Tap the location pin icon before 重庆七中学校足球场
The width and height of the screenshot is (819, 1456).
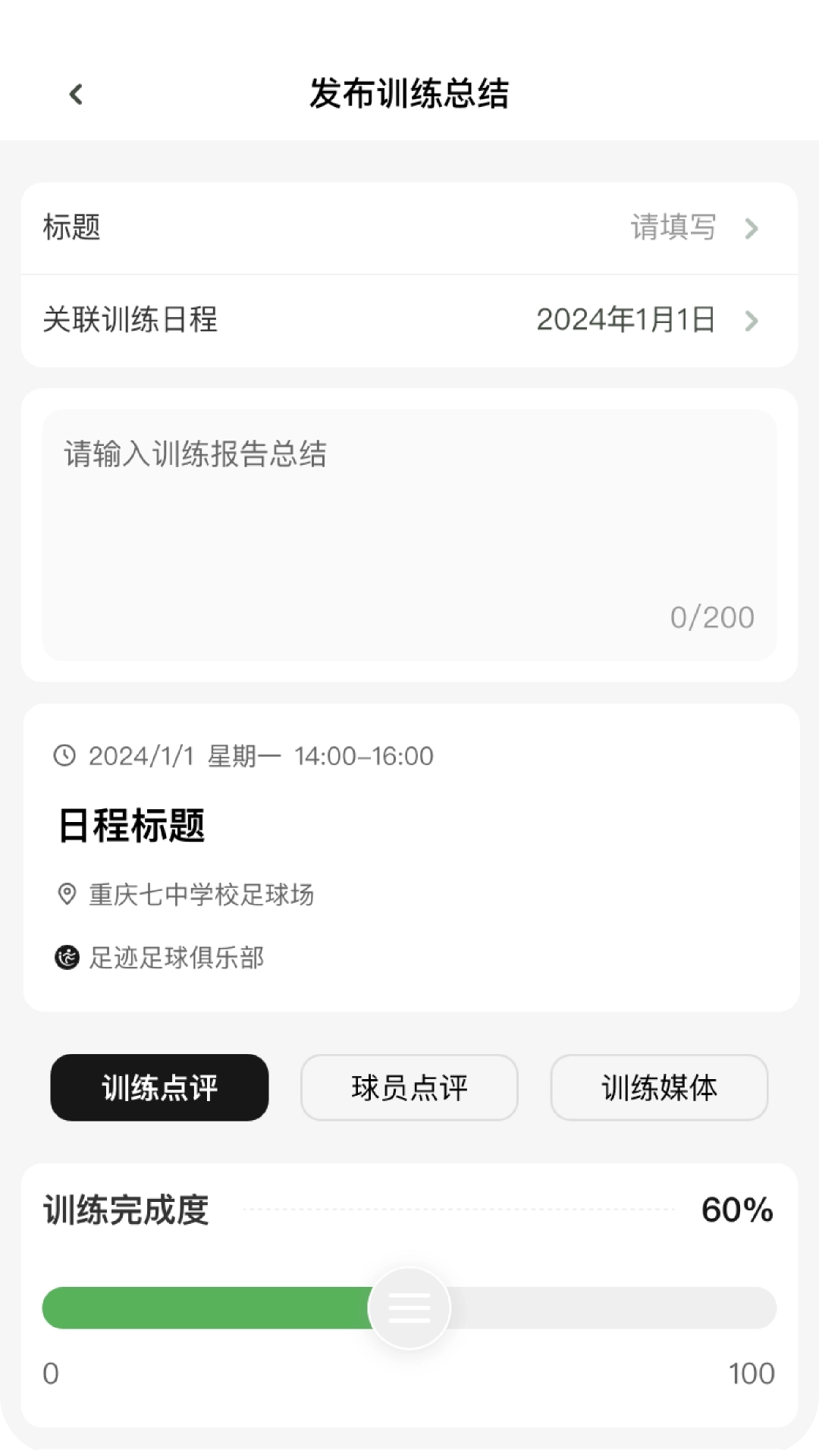coord(67,894)
